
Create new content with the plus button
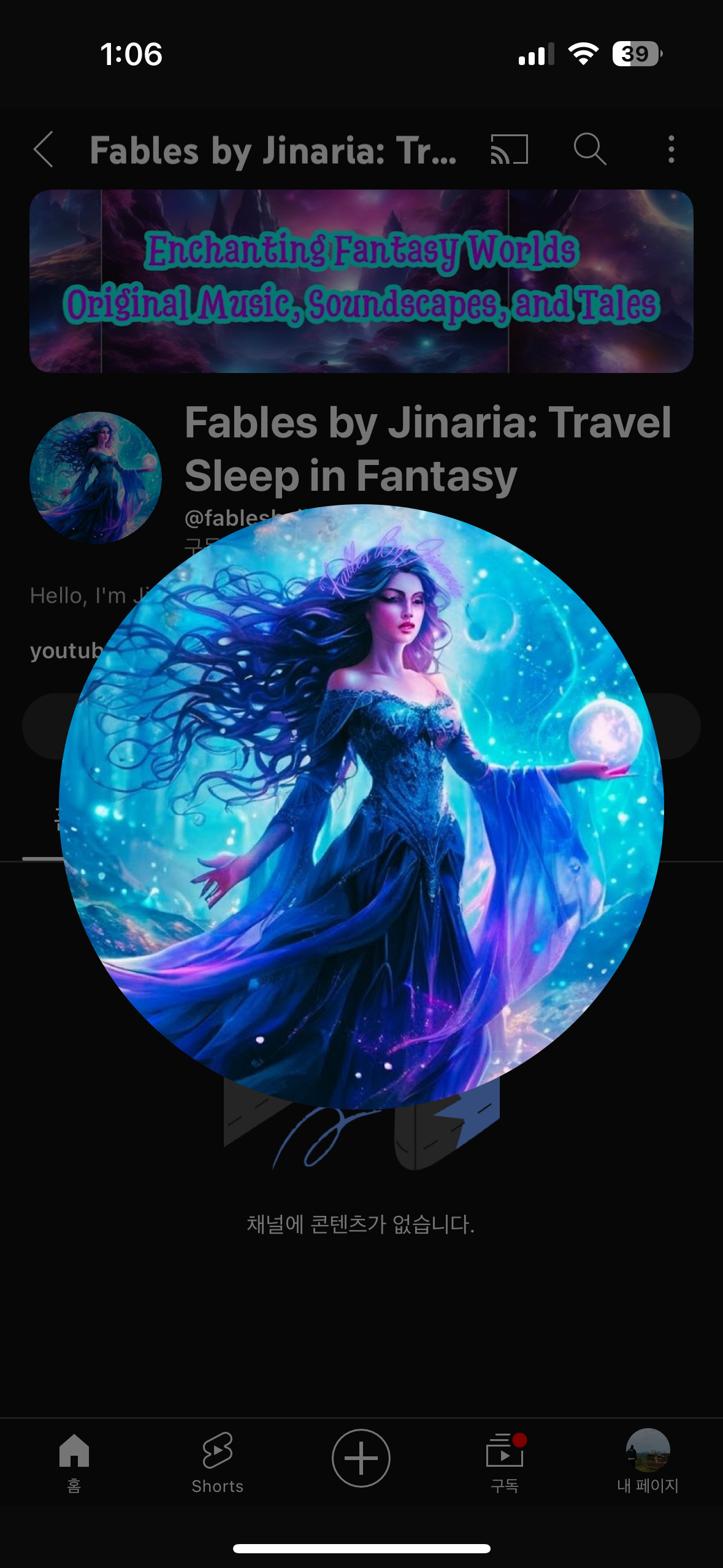click(361, 1458)
